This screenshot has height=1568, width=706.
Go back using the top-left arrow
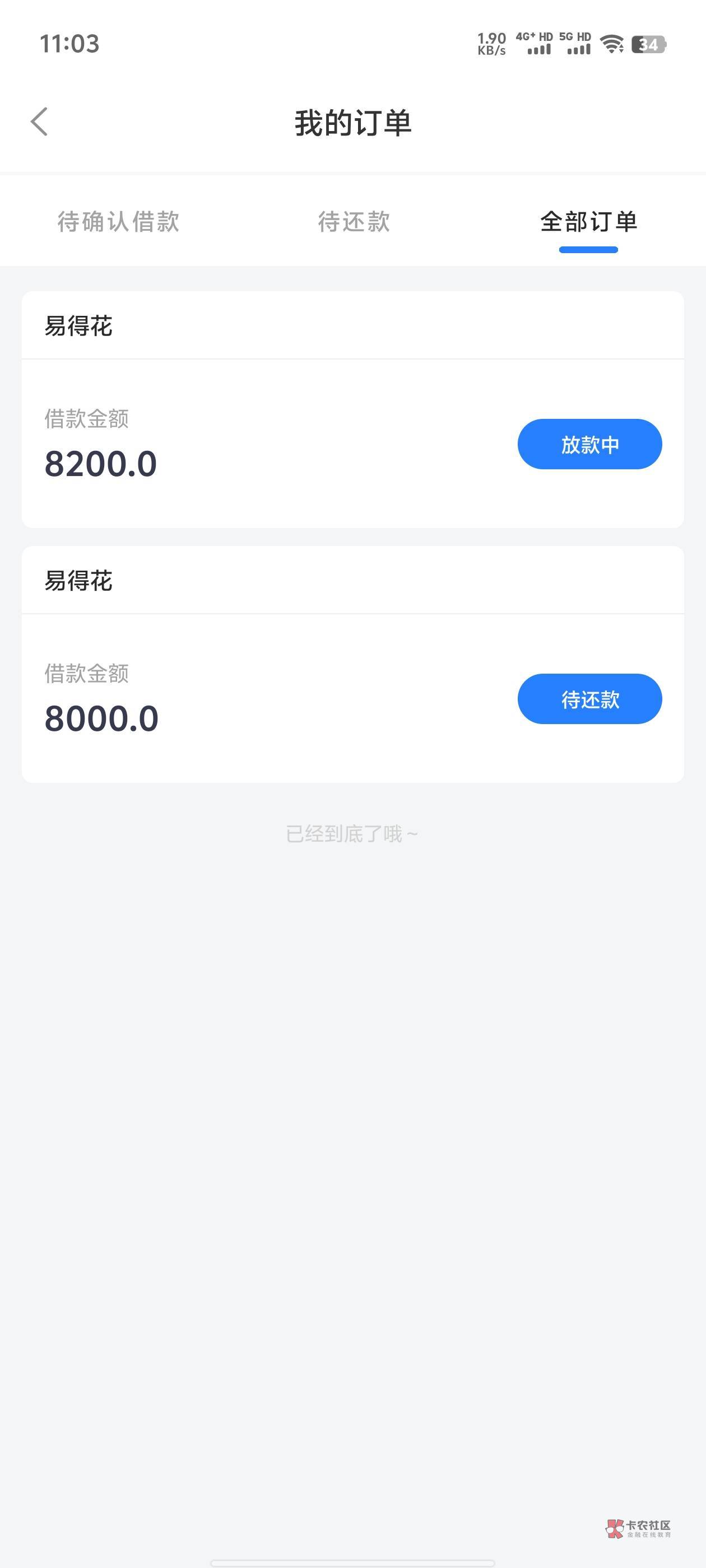click(39, 122)
